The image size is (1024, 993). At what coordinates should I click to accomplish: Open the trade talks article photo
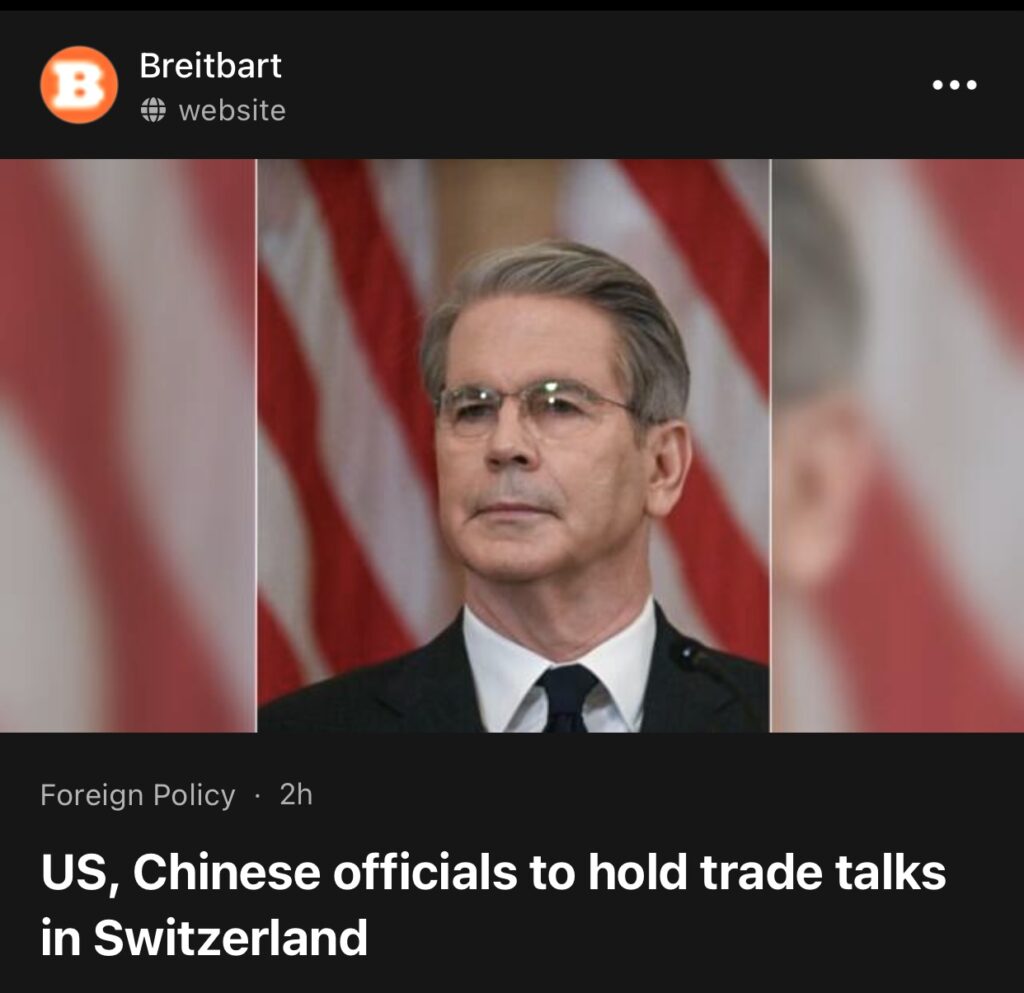tap(512, 445)
